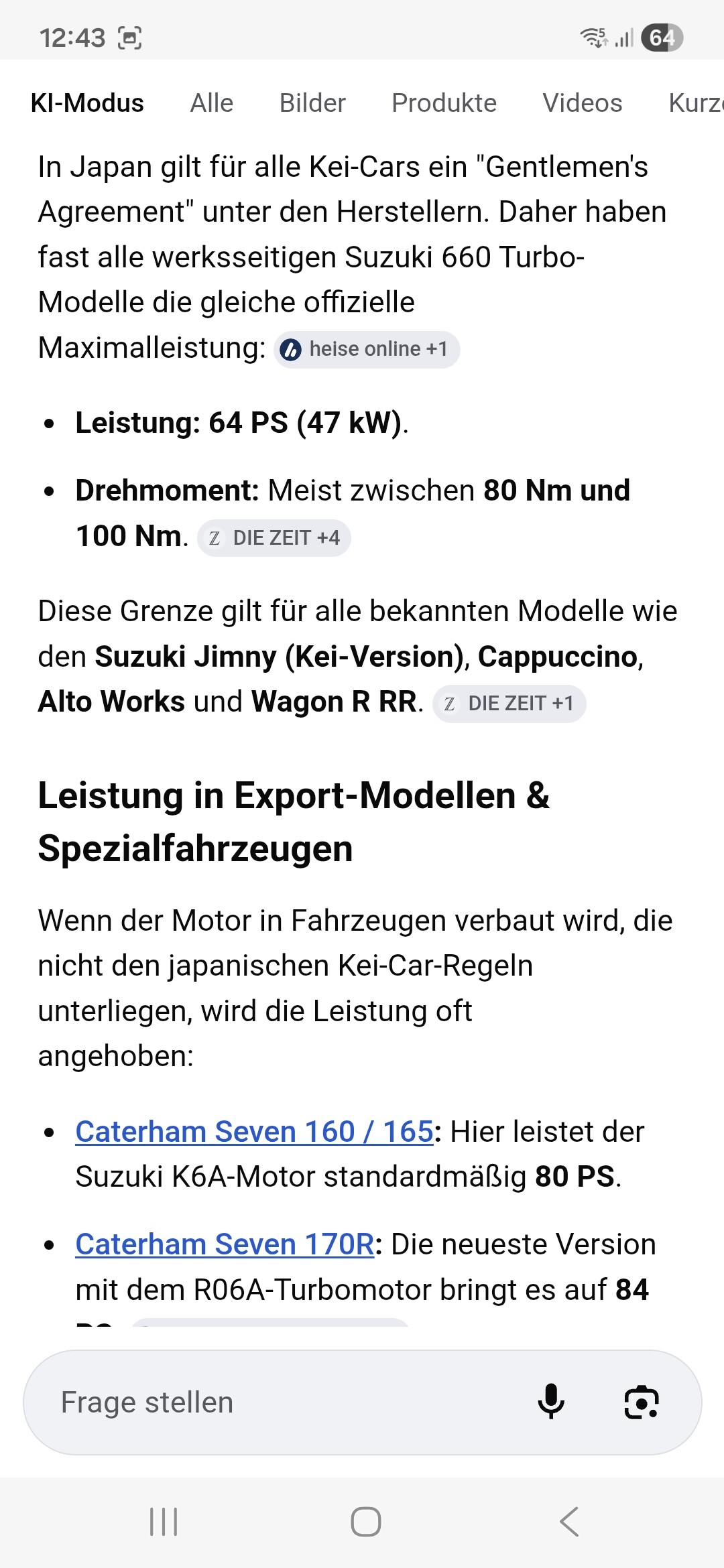The image size is (724, 1568).
Task: Follow the Caterham Seven 170R link
Action: (225, 1244)
